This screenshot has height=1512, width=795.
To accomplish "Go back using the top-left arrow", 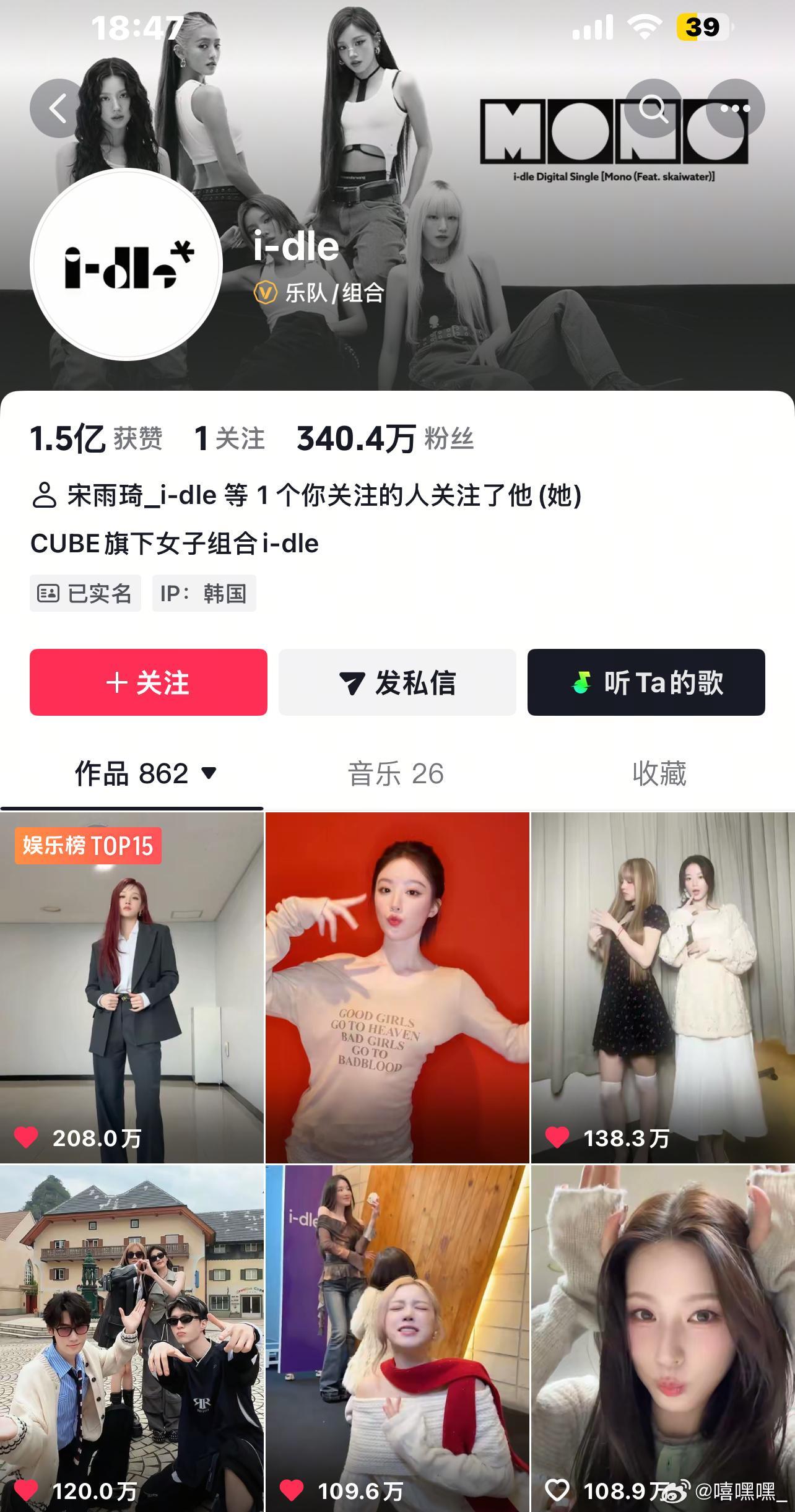I will 59,108.
